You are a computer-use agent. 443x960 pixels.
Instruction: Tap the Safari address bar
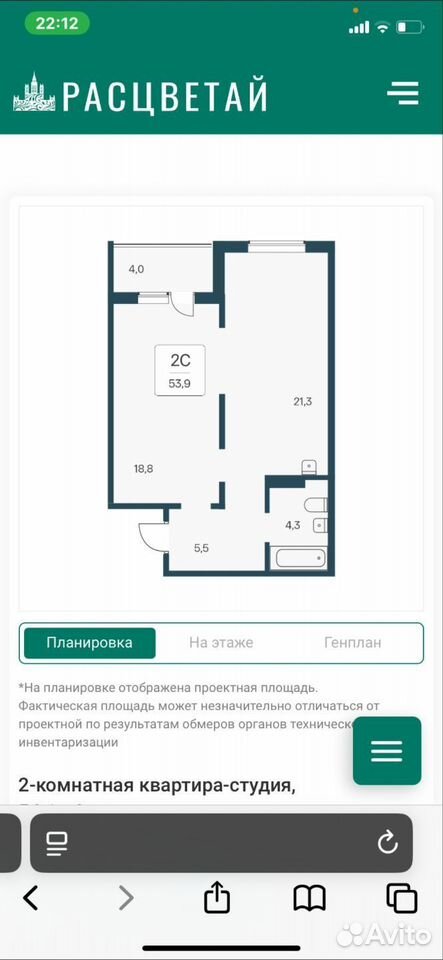point(221,843)
